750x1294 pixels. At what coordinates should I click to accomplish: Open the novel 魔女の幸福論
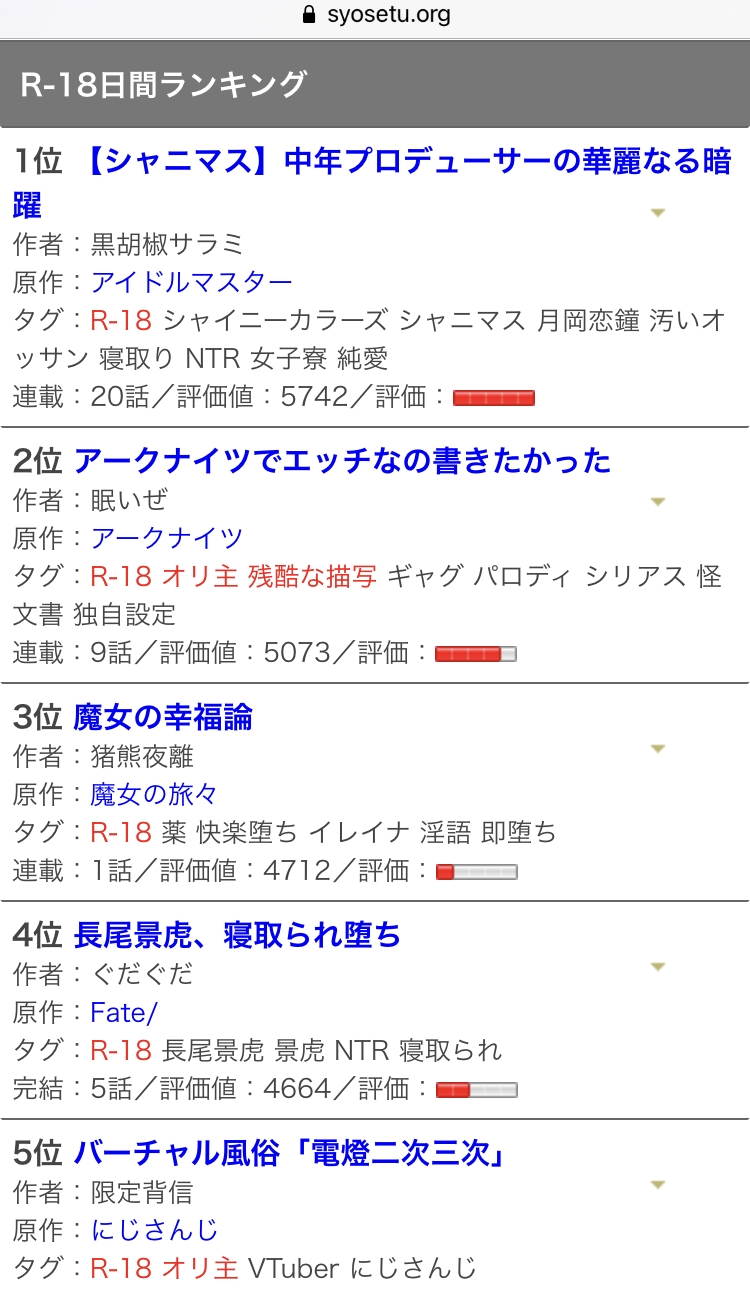pos(163,717)
